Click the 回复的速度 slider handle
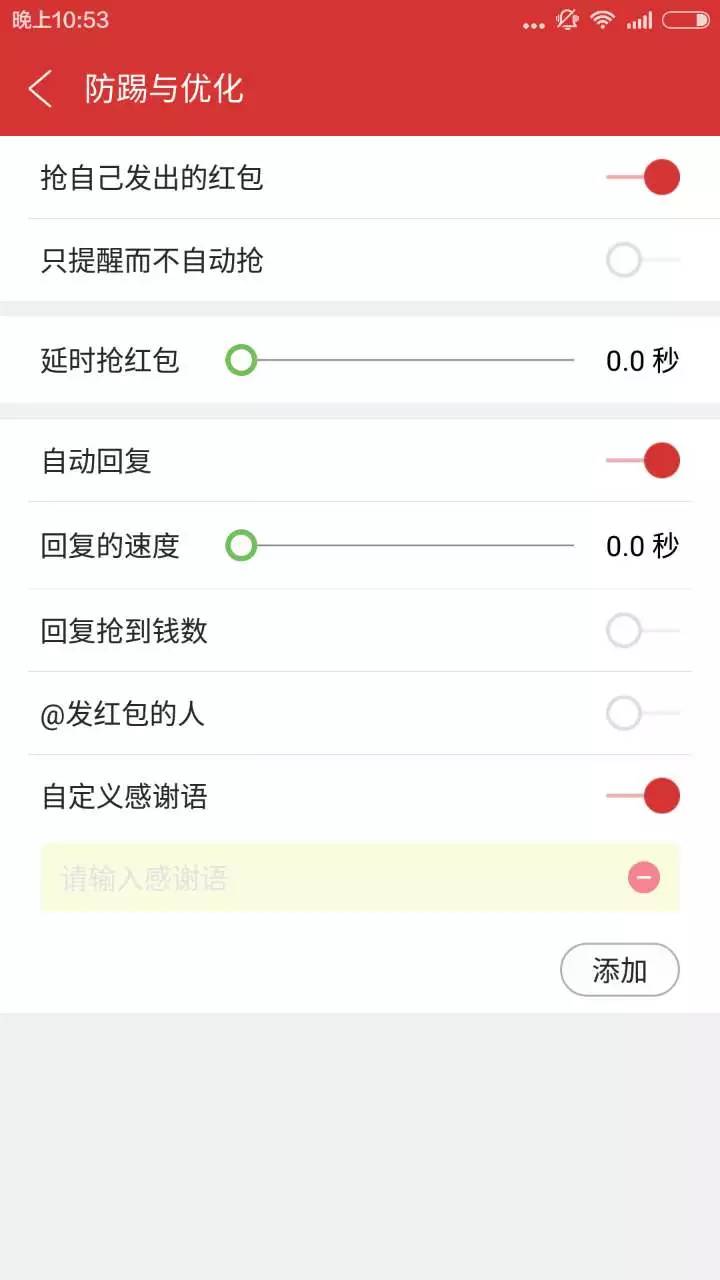The image size is (720, 1280). click(x=243, y=546)
